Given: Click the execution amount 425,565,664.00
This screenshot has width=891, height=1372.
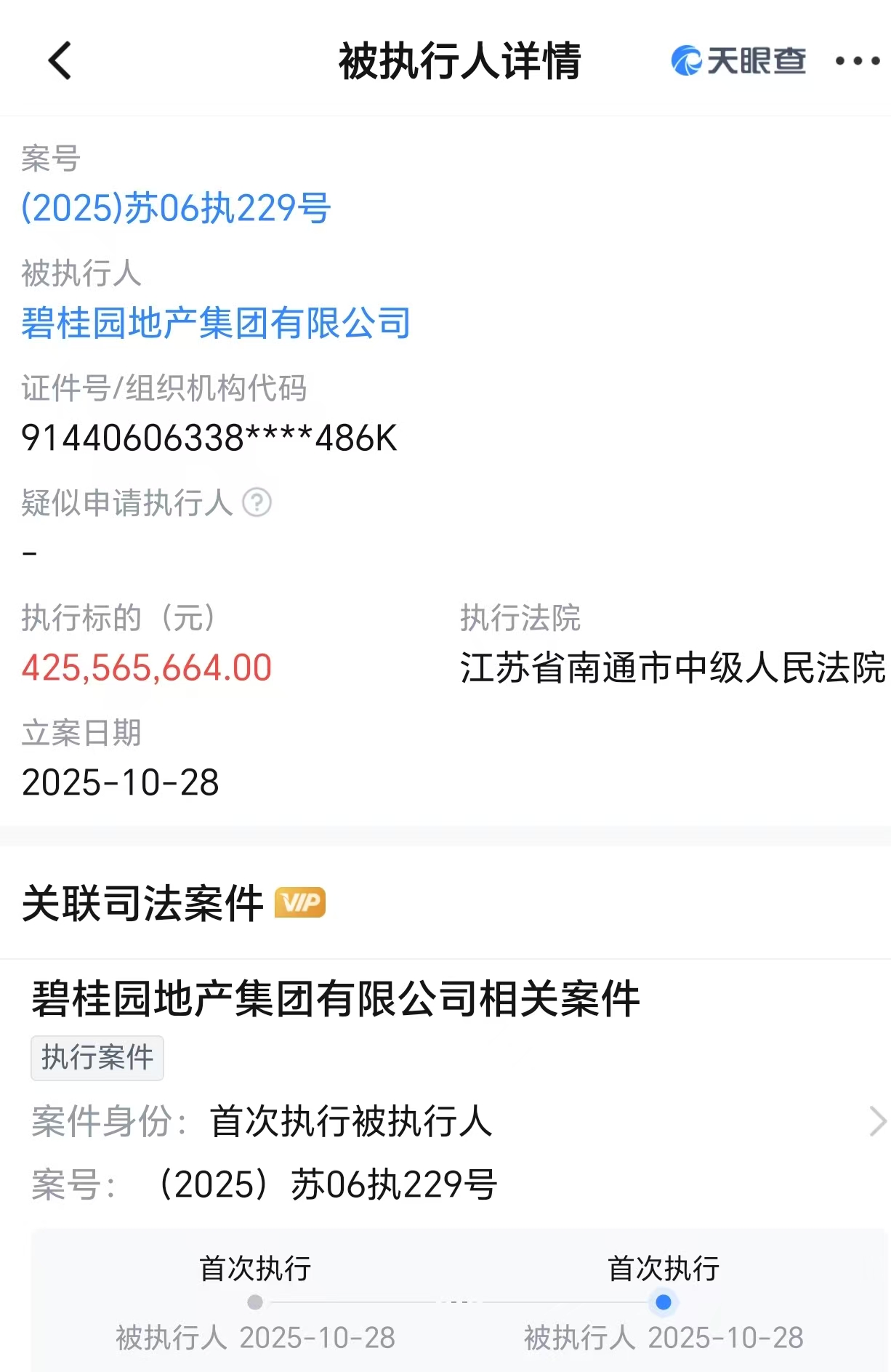Looking at the screenshot, I should (146, 665).
